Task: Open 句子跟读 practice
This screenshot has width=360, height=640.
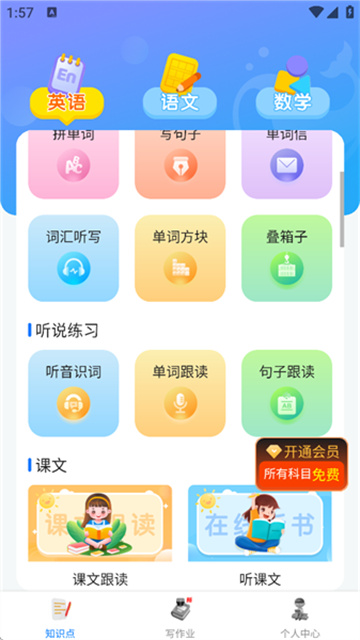Action: click(287, 393)
